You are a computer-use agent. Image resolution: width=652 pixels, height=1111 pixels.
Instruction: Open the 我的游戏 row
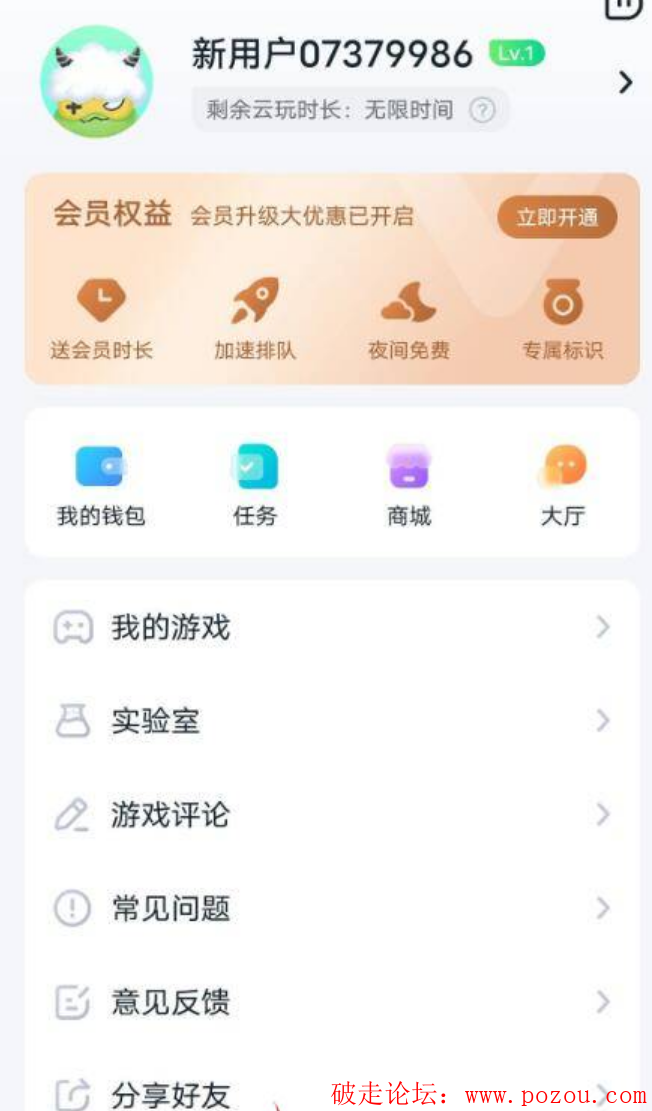(330, 628)
